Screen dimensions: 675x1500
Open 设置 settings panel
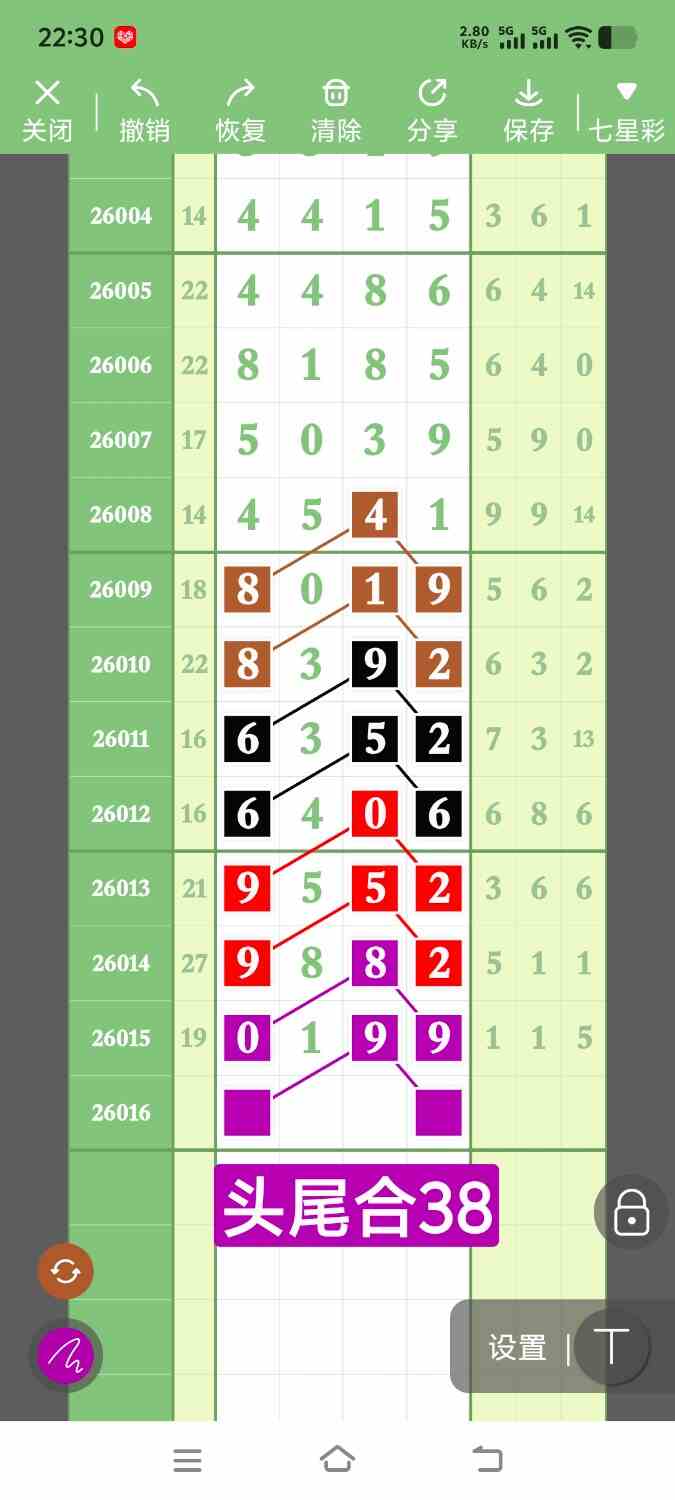[517, 1348]
